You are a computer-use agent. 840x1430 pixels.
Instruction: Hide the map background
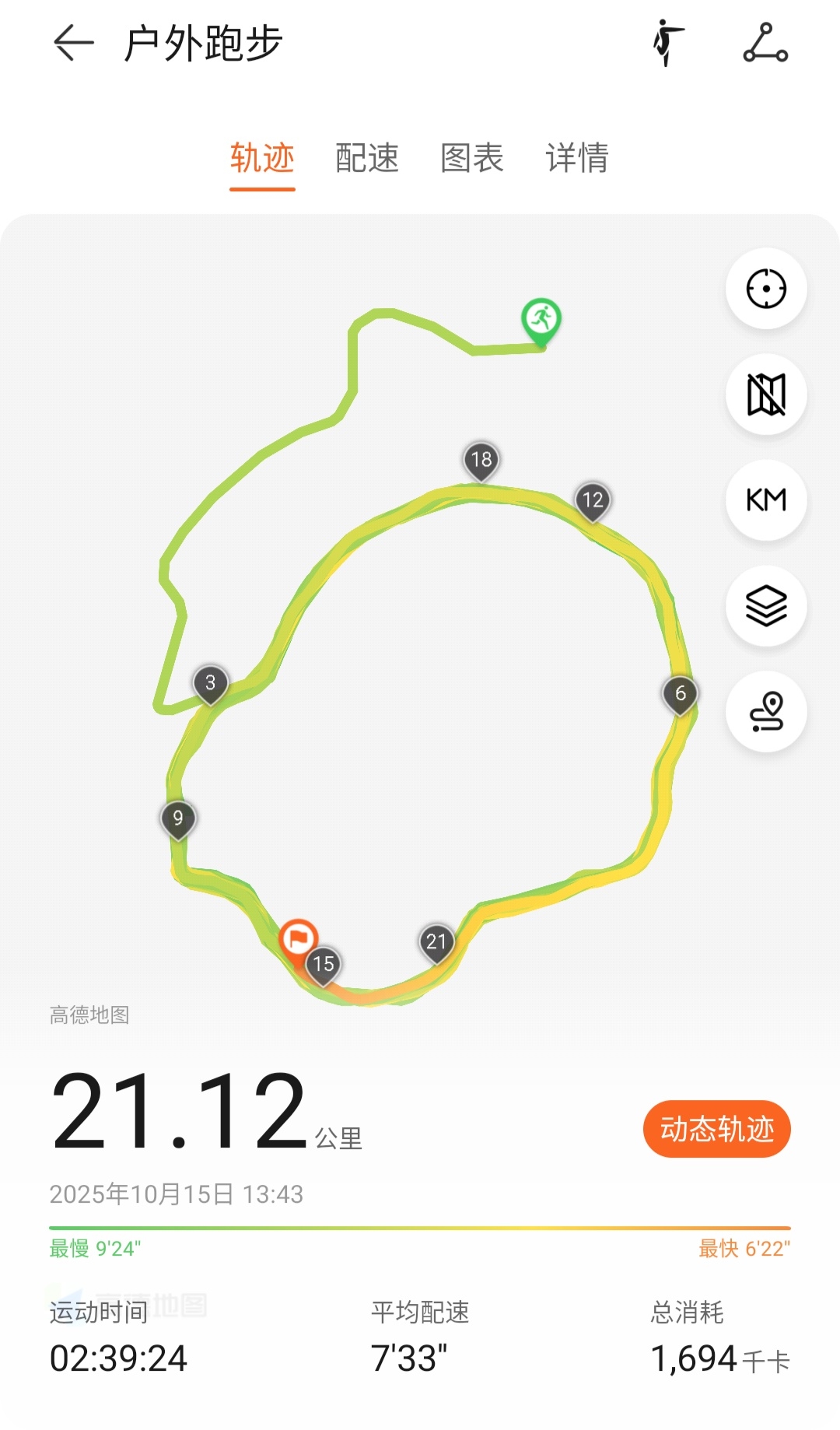pyautogui.click(x=766, y=394)
